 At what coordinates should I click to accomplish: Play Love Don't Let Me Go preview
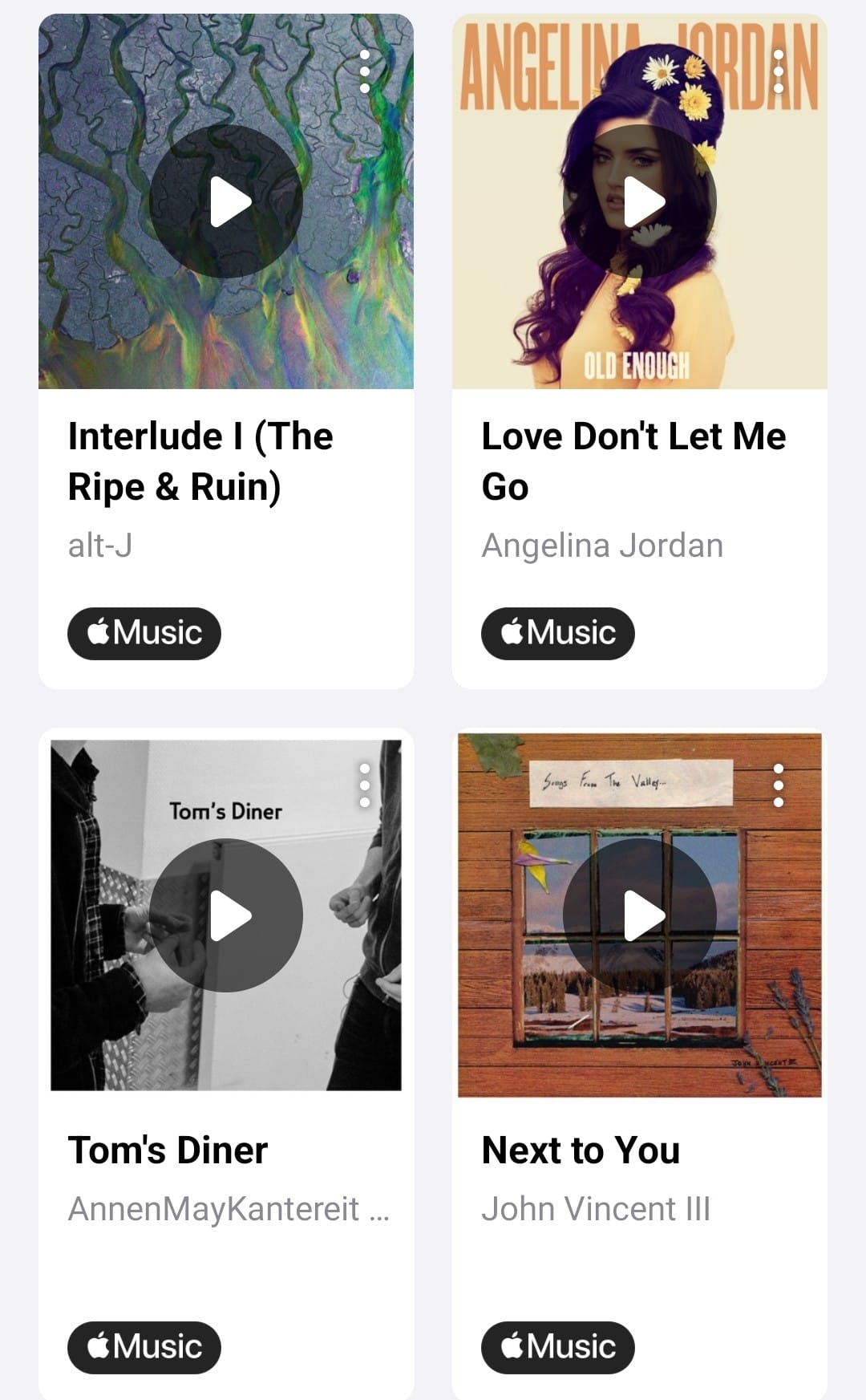point(640,201)
